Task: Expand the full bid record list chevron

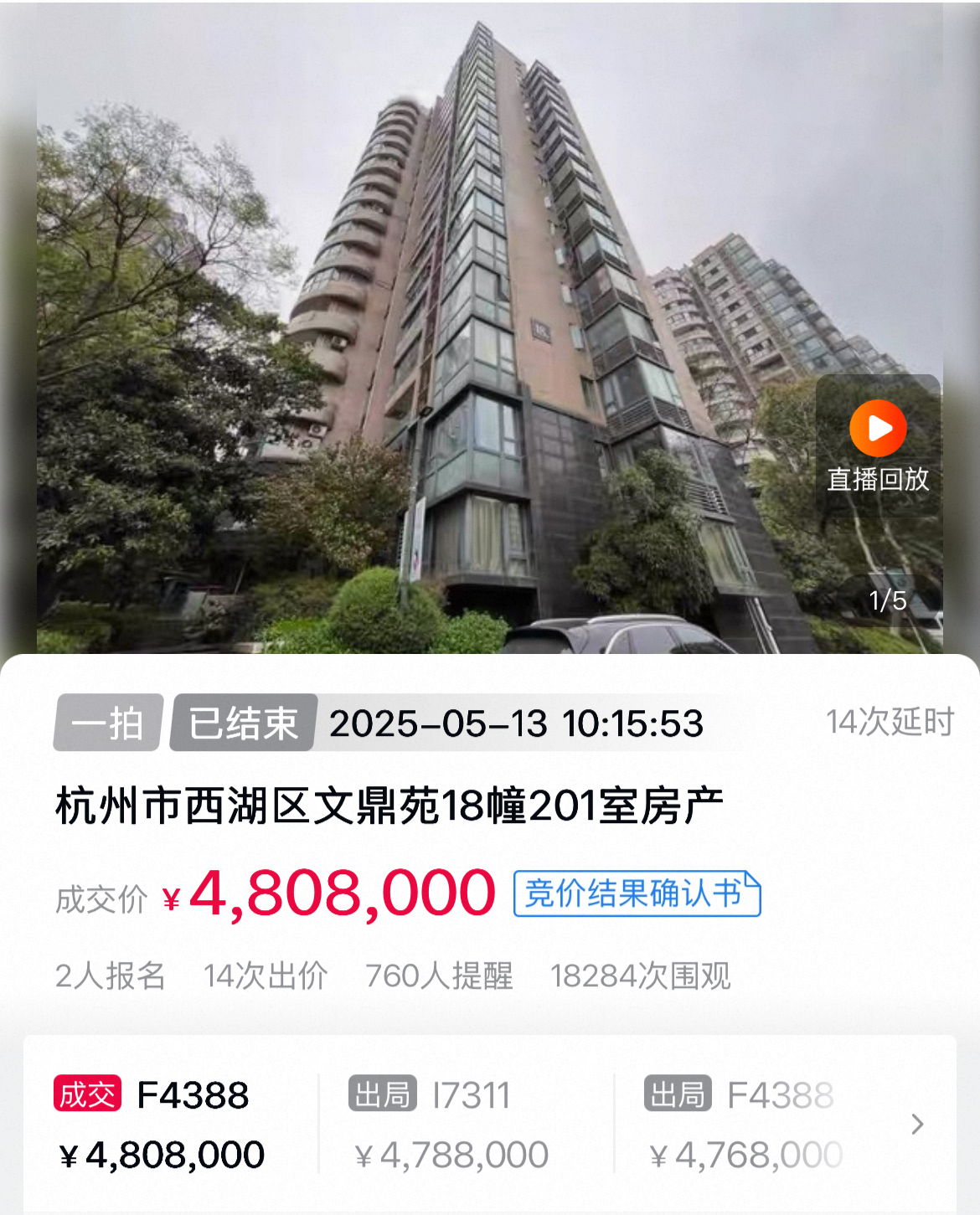Action: [917, 1124]
